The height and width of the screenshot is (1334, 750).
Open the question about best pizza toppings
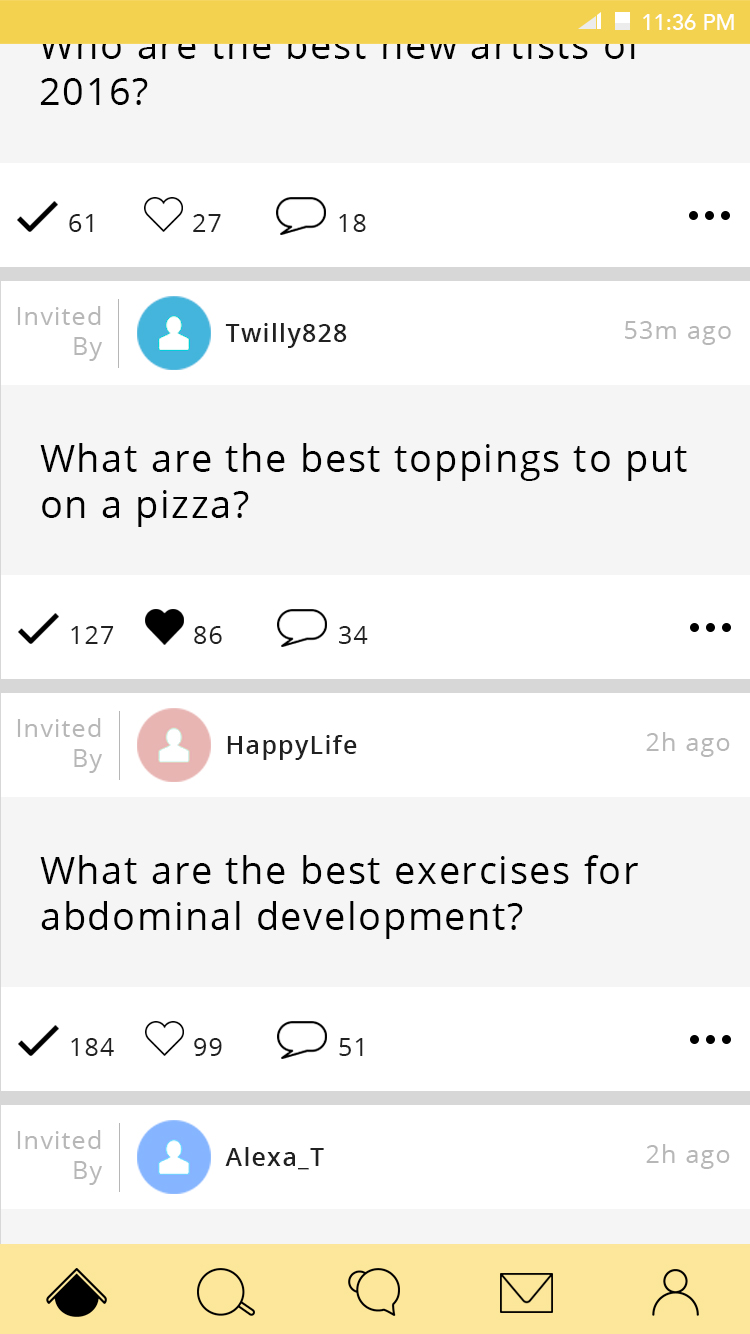point(364,481)
